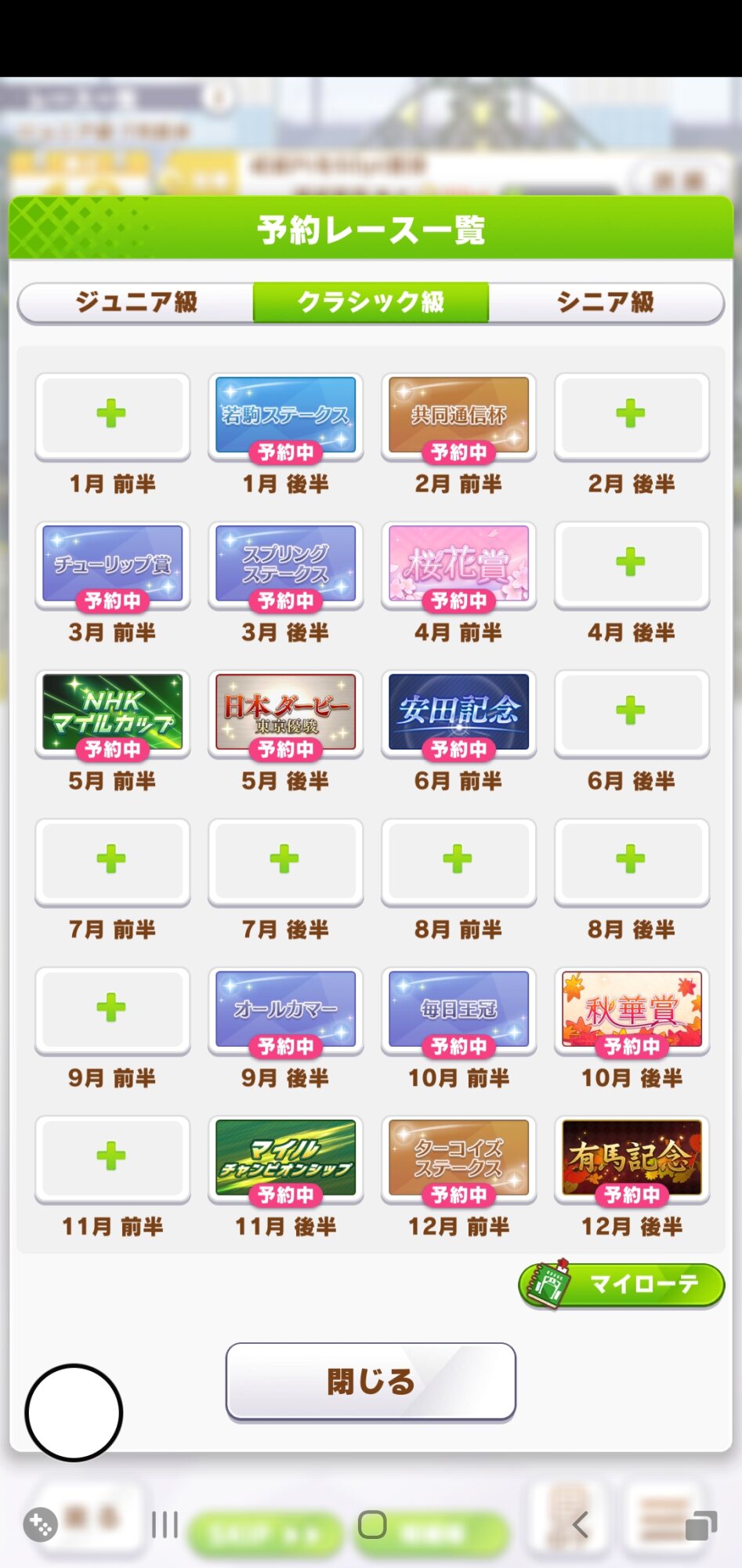Open the reserved 桜花賞 race
742x1568 pixels.
tap(458, 564)
